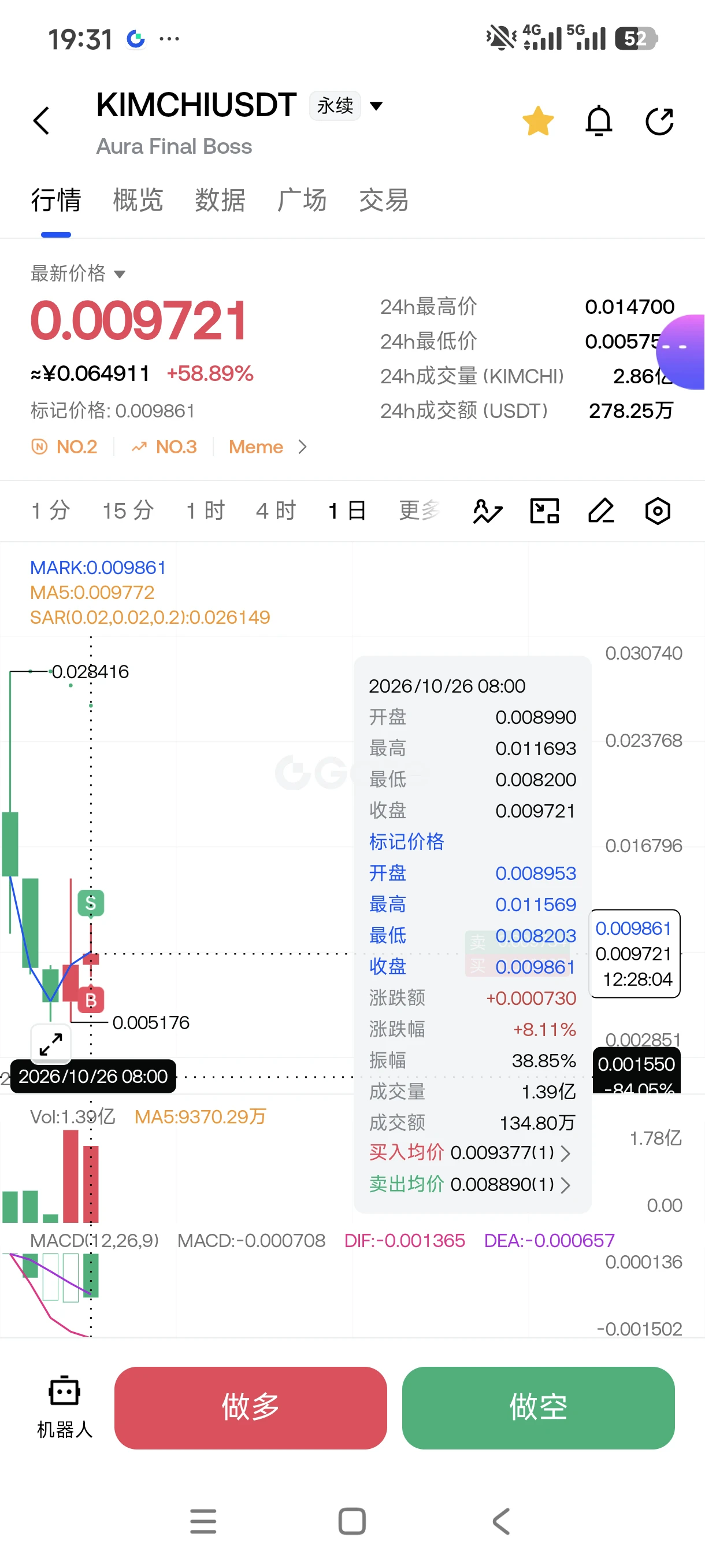Open the price alert bell
This screenshot has width=705, height=1568.
(x=599, y=120)
